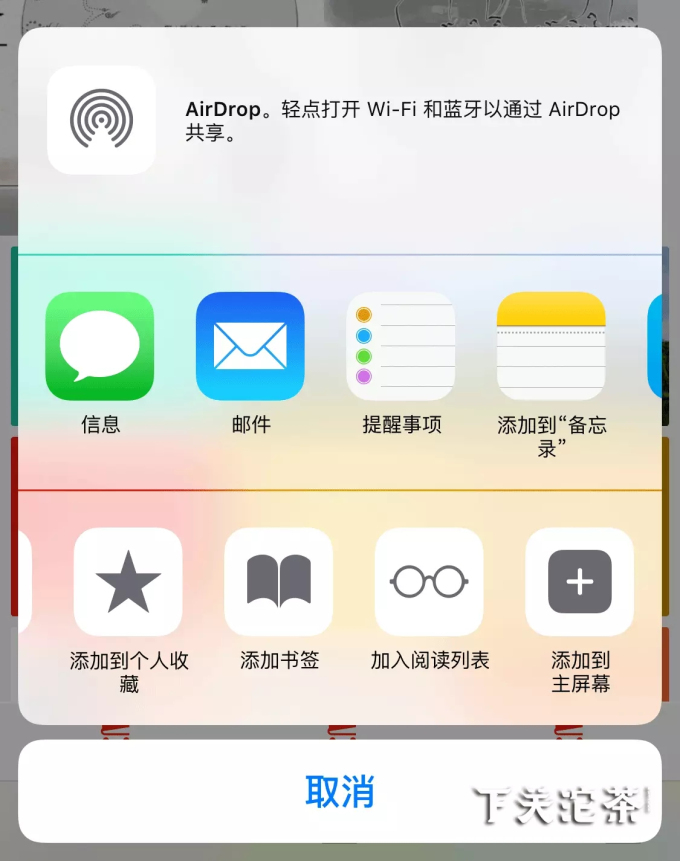Tap 添加到个人收藏 star action
This screenshot has width=680, height=861.
click(128, 582)
